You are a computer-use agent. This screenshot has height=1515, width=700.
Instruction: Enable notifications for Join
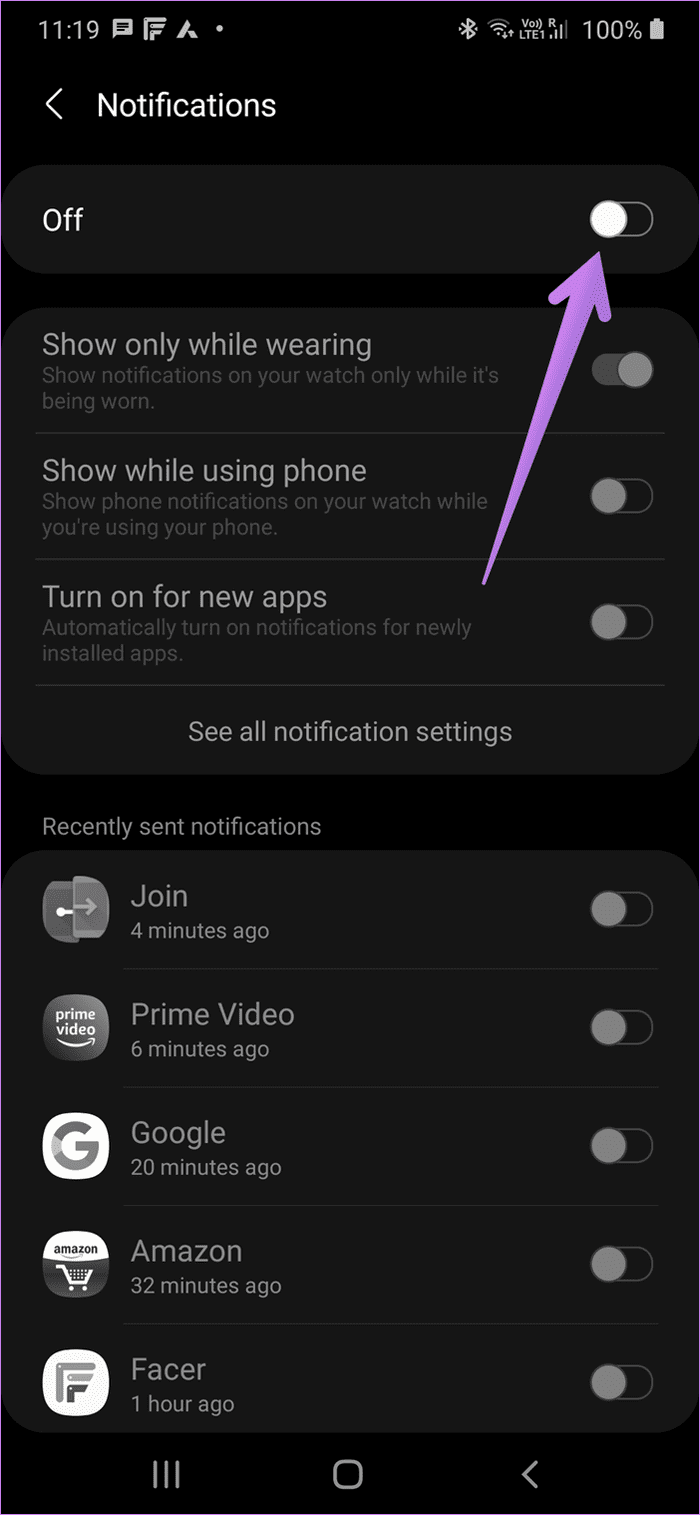[x=621, y=909]
